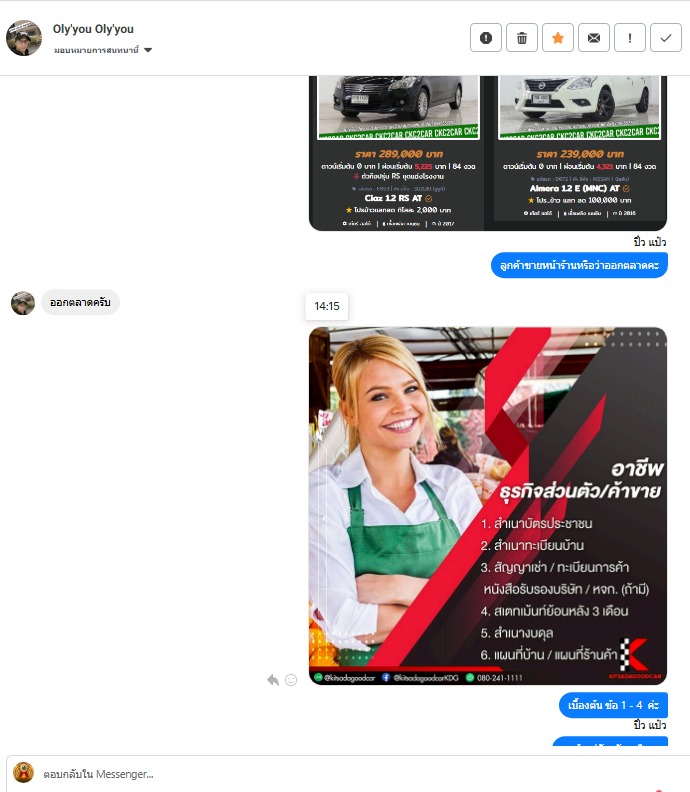Image resolution: width=690 pixels, height=792 pixels.
Task: Mark conversation as done with the checkmark
Action: point(666,38)
